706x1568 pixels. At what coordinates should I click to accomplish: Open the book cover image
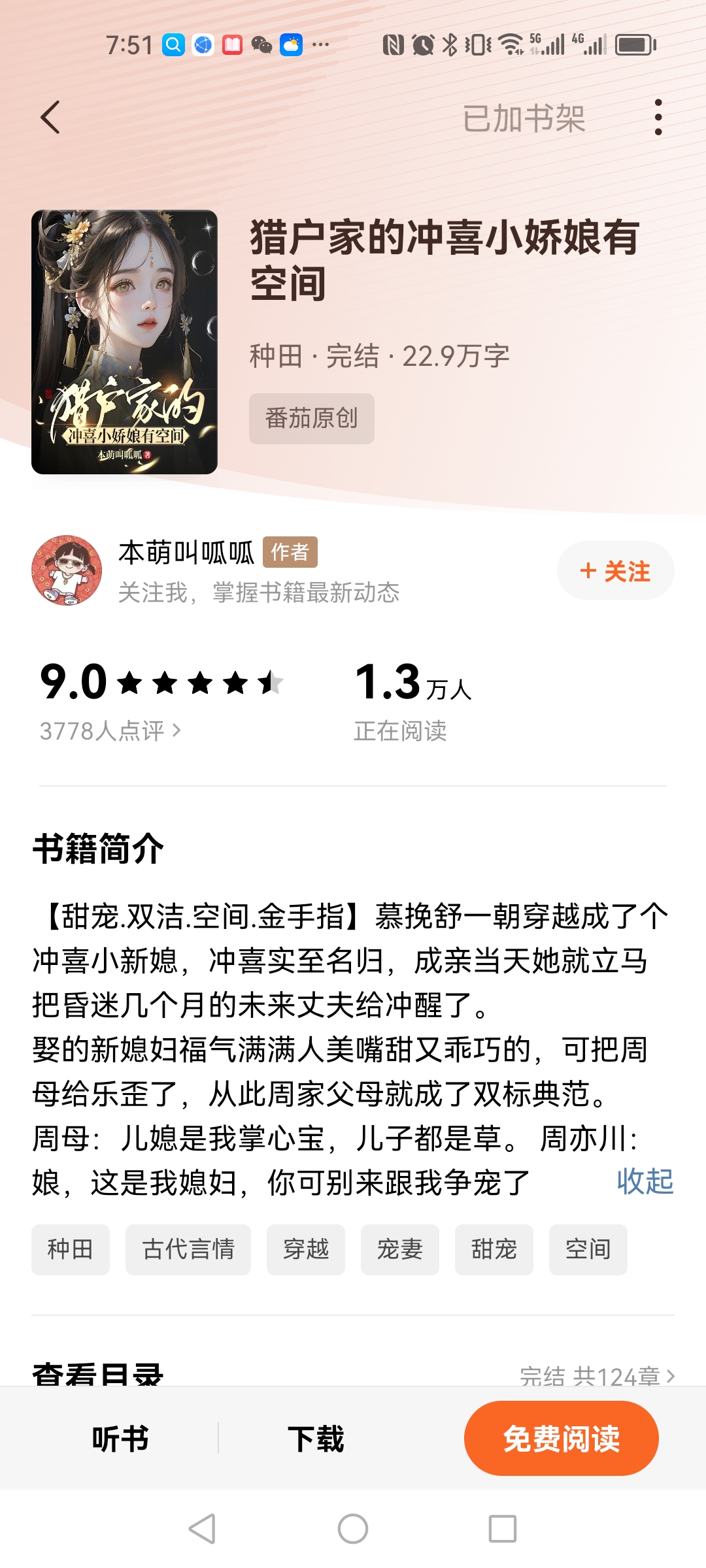click(x=124, y=342)
